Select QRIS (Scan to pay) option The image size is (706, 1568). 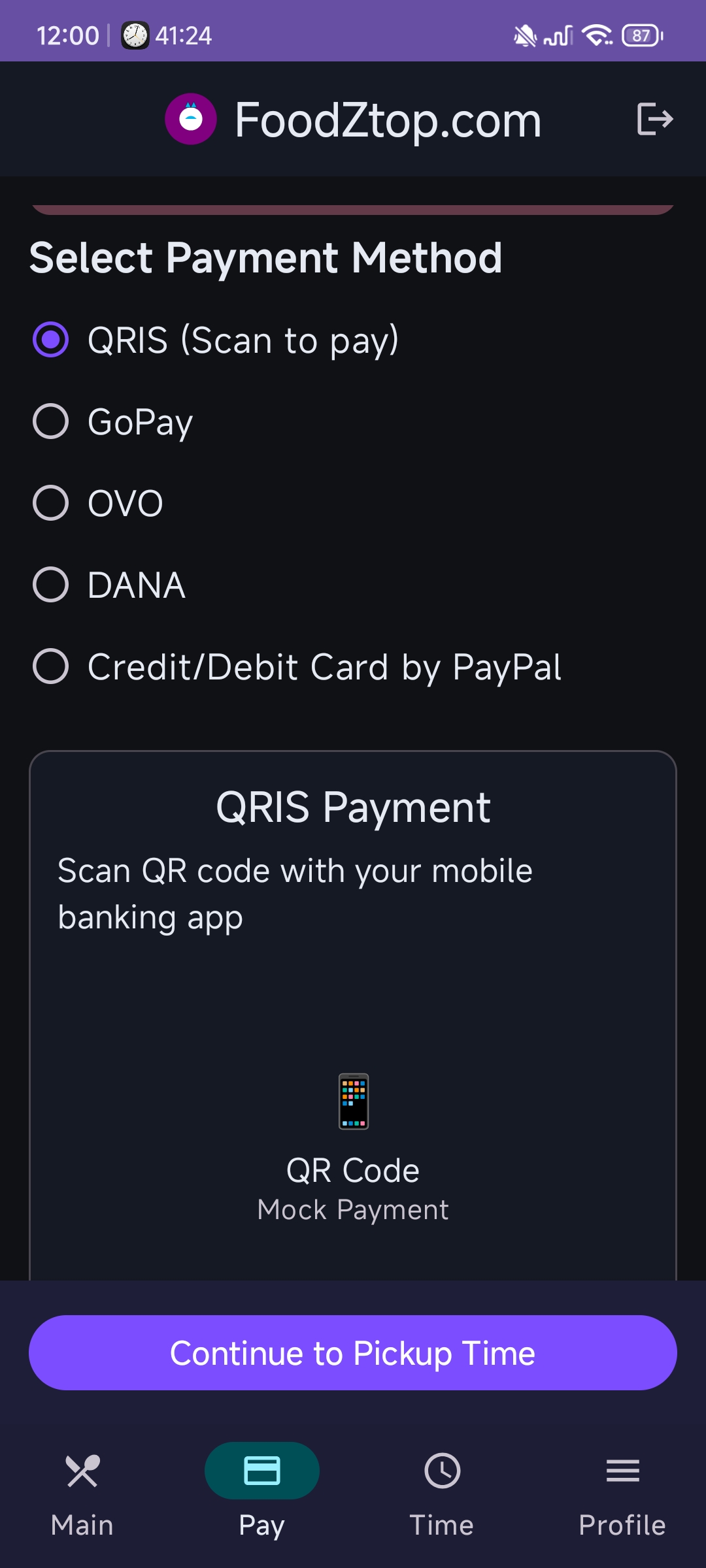pyautogui.click(x=51, y=340)
